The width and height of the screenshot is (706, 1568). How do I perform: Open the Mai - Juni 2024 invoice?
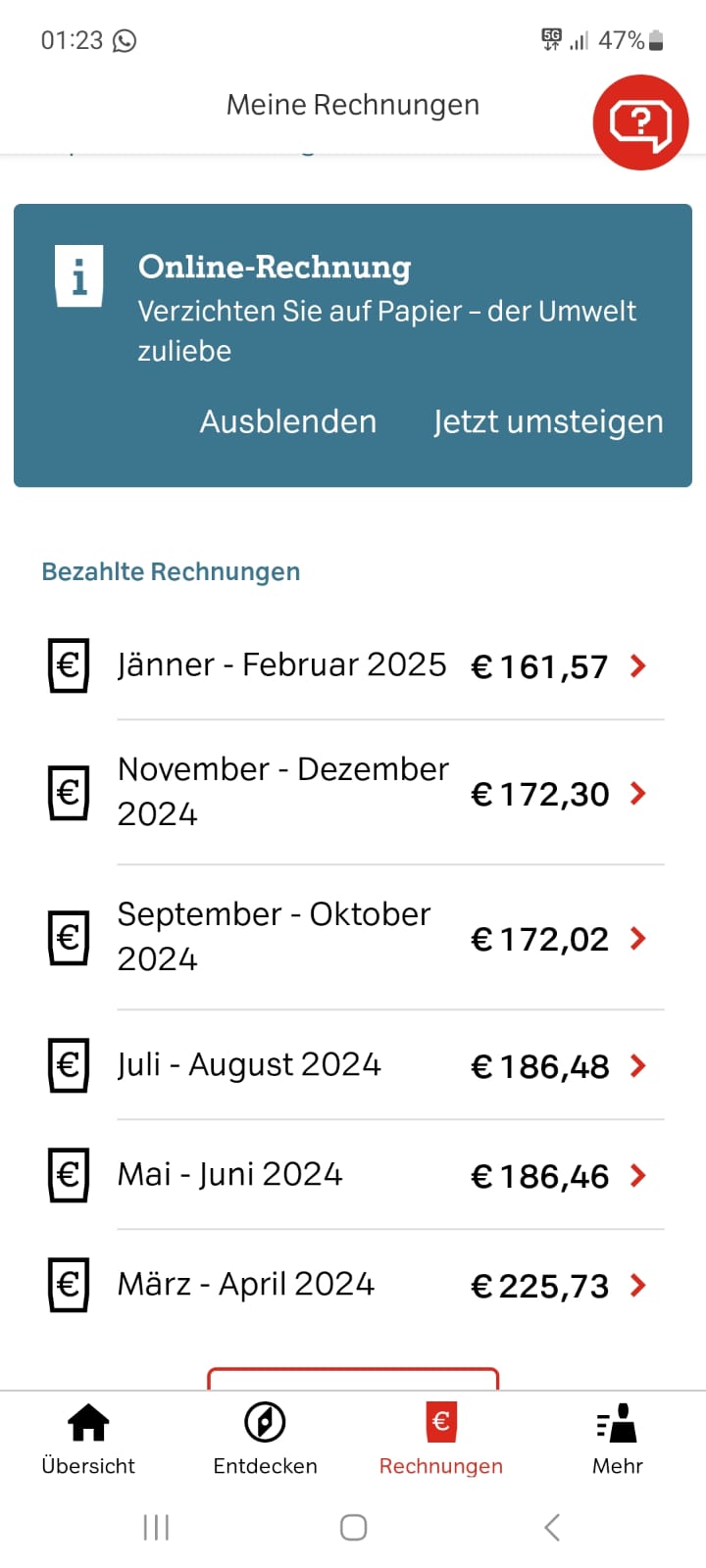pos(353,1175)
